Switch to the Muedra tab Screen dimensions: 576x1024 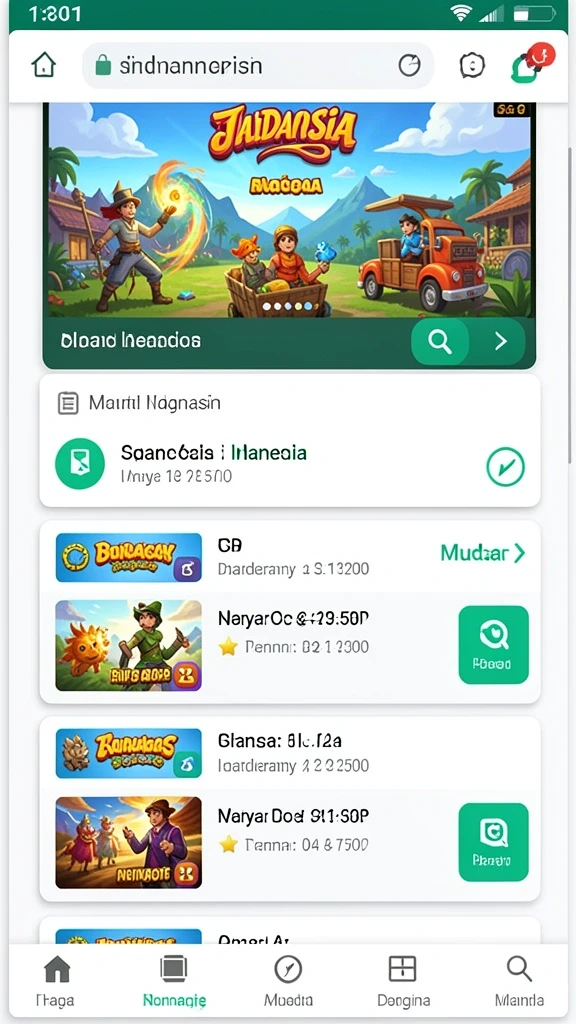[x=288, y=981]
